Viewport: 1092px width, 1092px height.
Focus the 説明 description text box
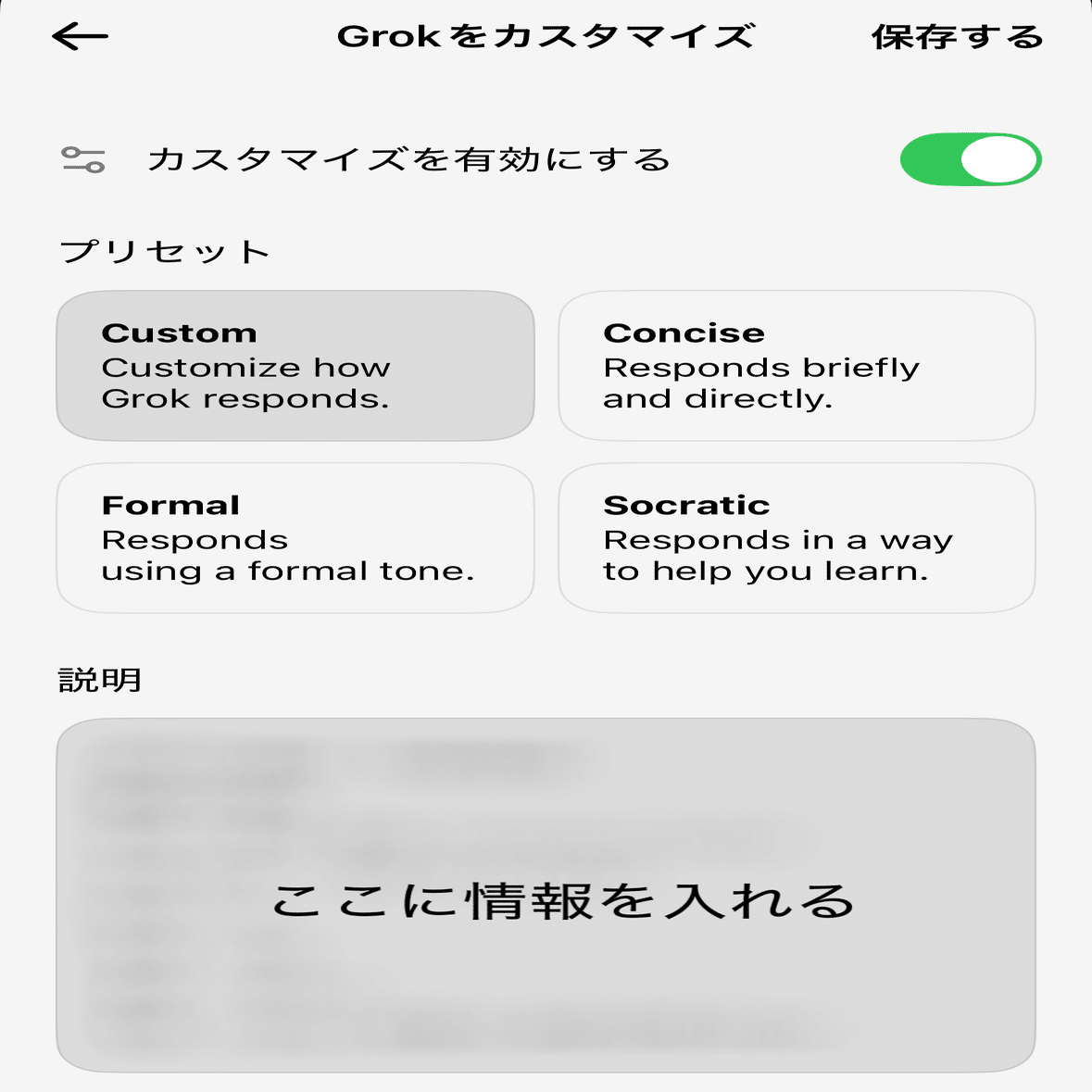coord(546,895)
